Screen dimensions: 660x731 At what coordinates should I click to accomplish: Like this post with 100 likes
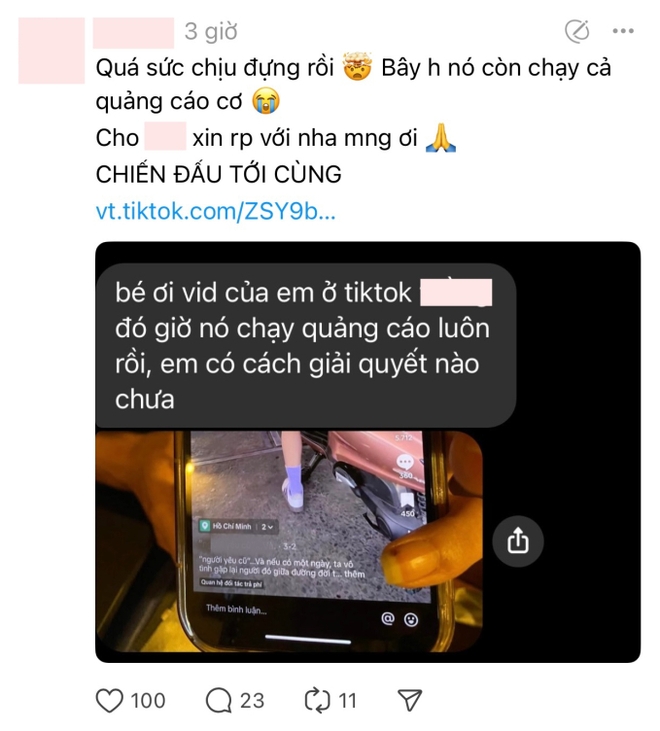point(110,700)
